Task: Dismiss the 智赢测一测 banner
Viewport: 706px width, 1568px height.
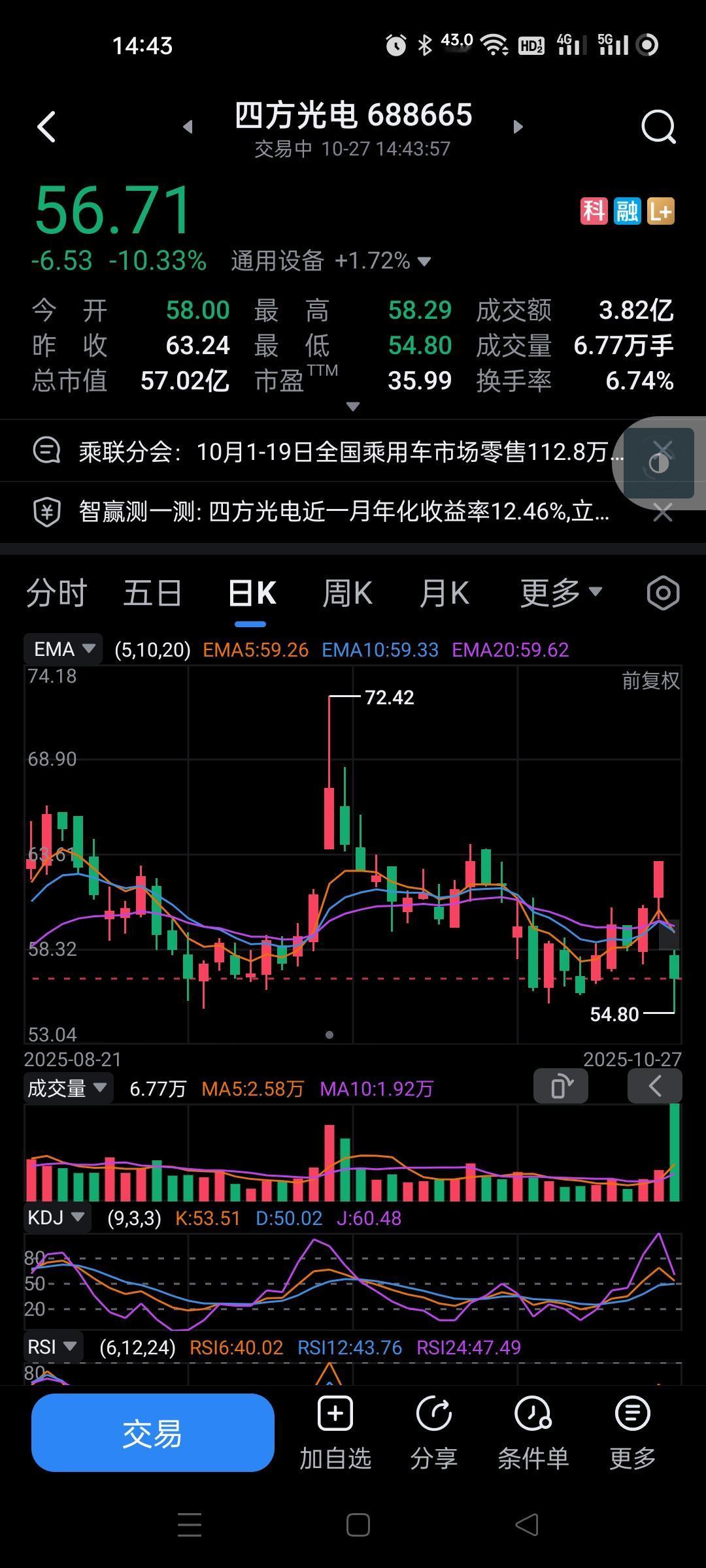Action: pyautogui.click(x=663, y=512)
